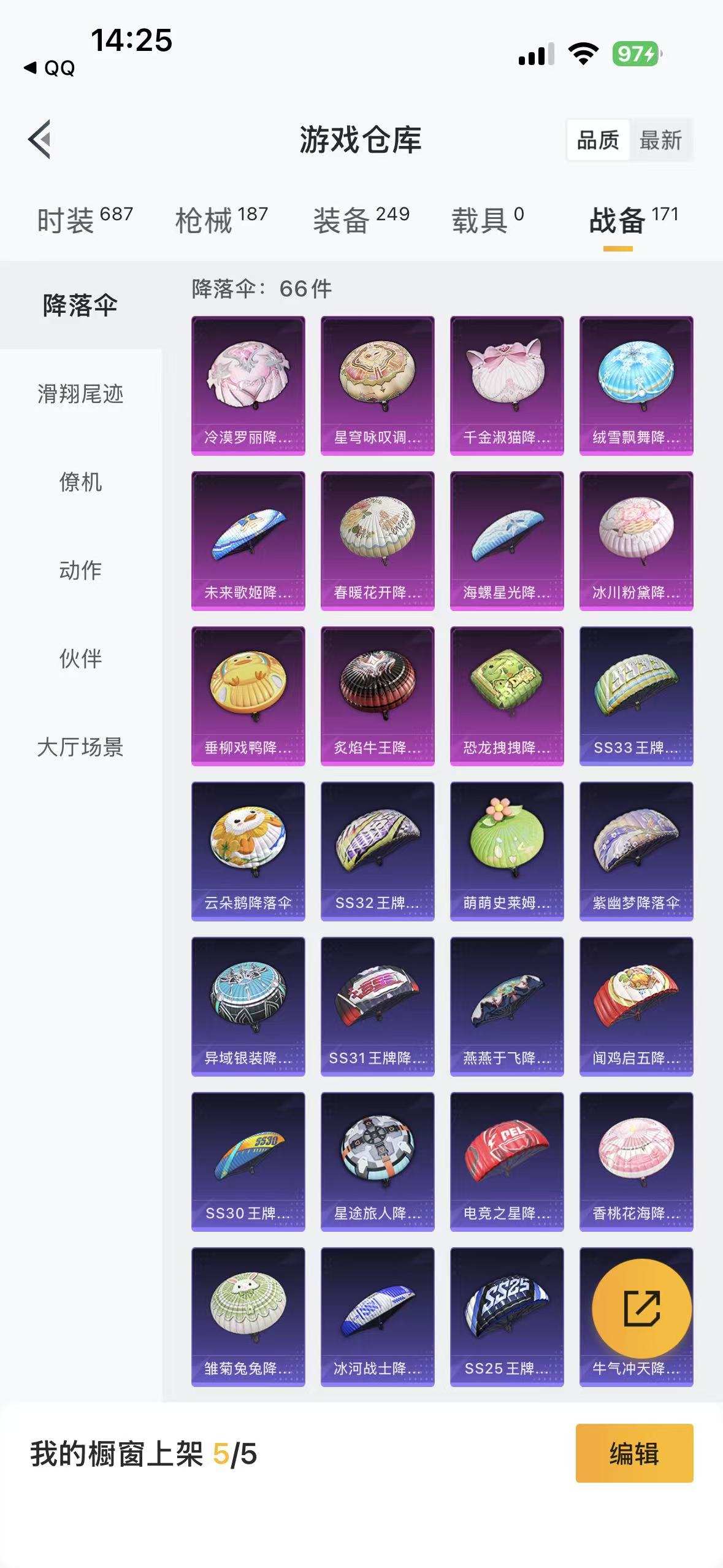Viewport: 723px width, 1568px height.
Task: Switch to 伙伴 category
Action: pos(80,659)
